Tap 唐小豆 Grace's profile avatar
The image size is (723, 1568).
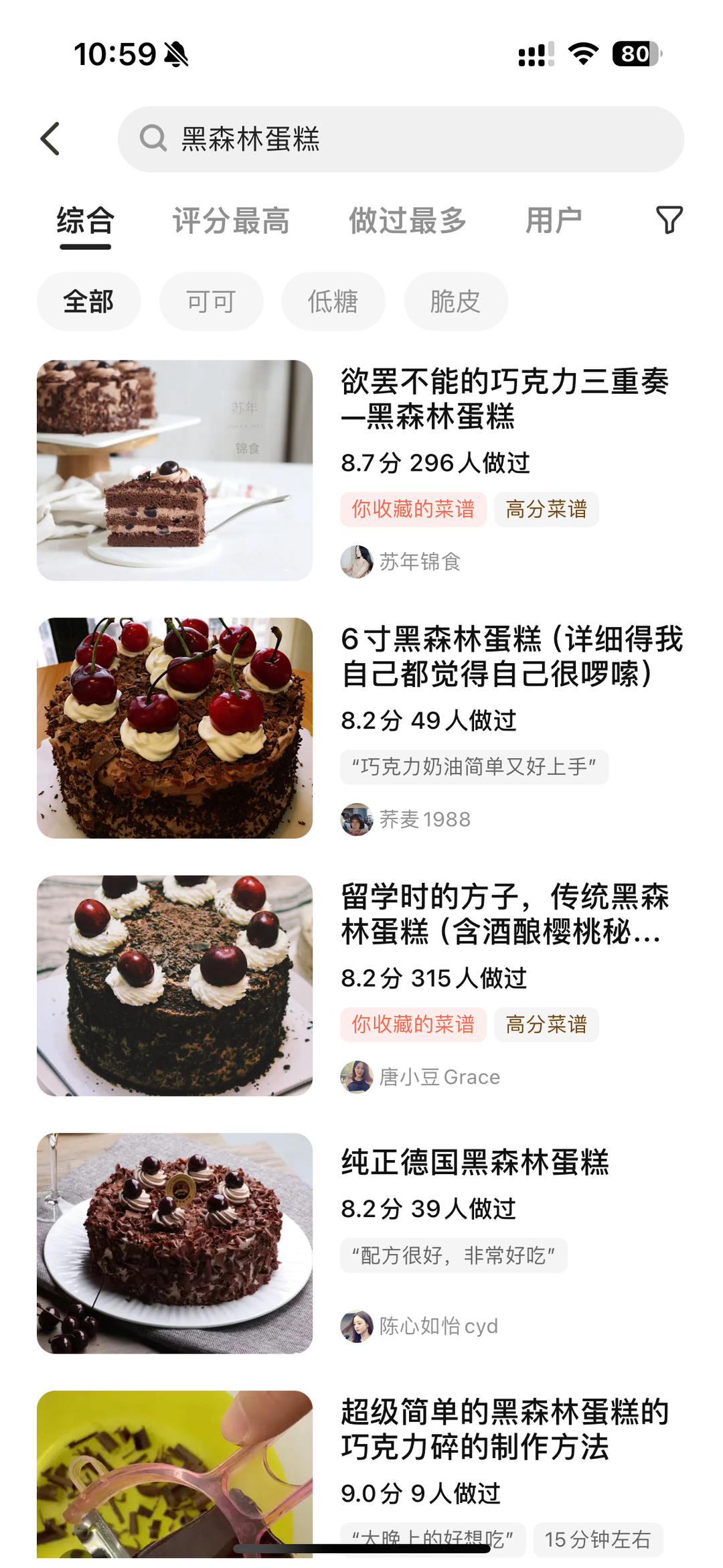358,1076
